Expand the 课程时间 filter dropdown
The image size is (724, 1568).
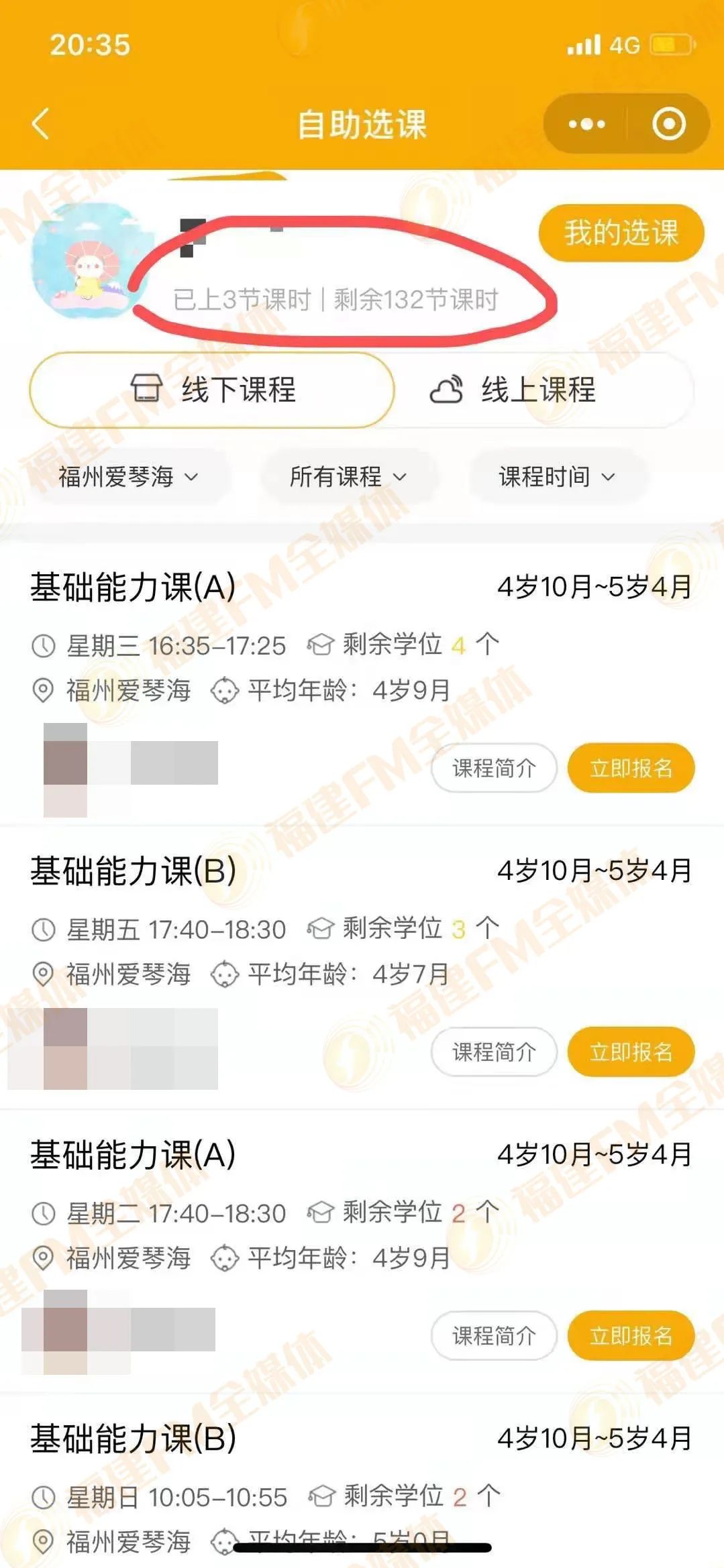(x=556, y=477)
